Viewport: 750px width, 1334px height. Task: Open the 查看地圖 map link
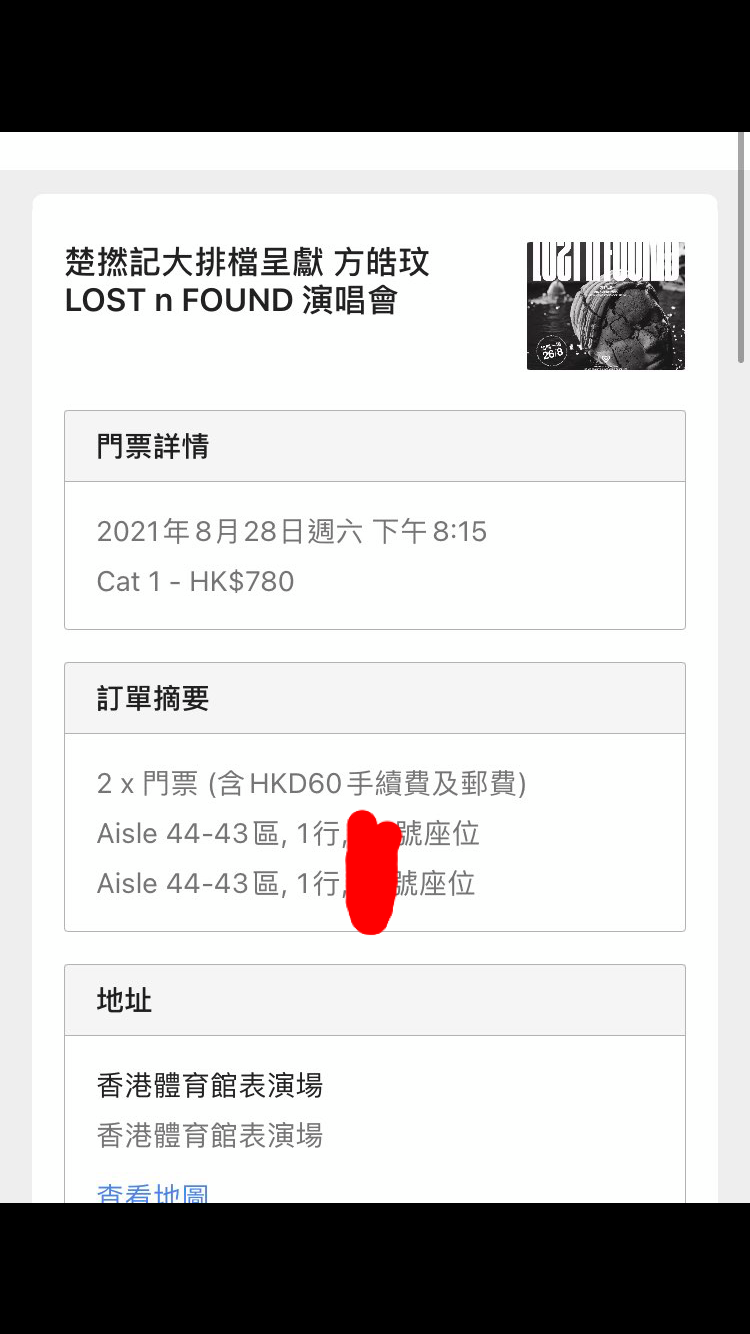click(152, 1192)
